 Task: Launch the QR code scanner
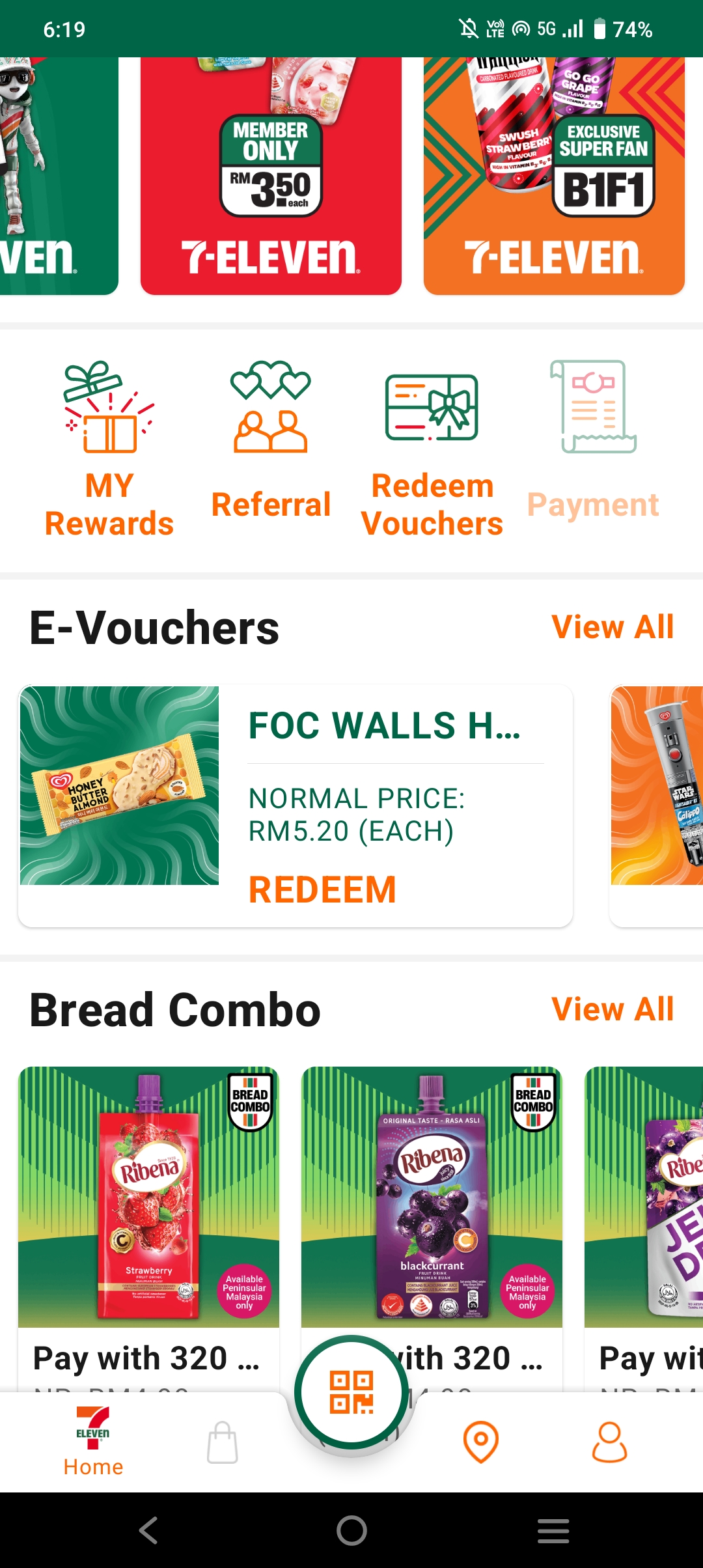(351, 1392)
